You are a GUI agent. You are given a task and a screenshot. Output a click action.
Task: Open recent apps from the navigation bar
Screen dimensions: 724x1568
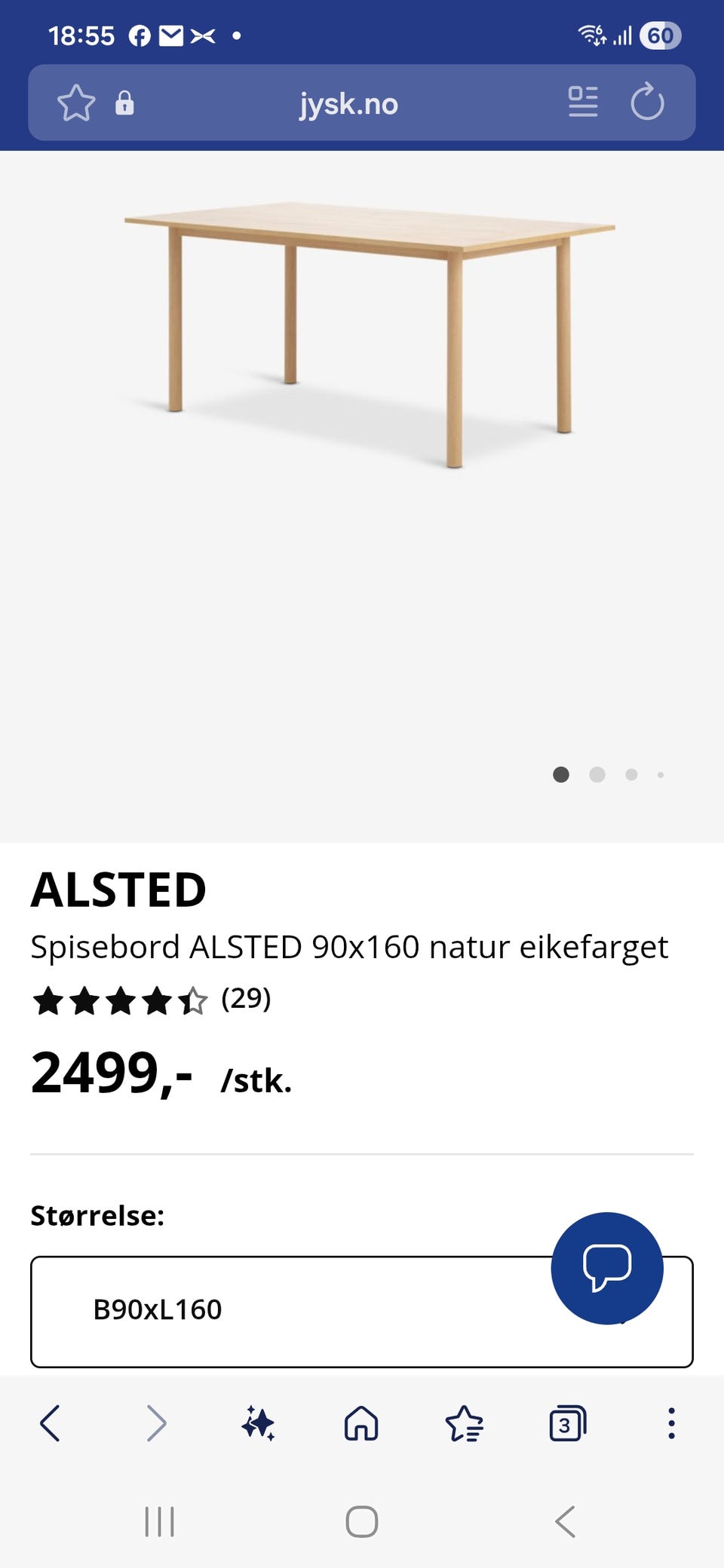pos(159,1521)
